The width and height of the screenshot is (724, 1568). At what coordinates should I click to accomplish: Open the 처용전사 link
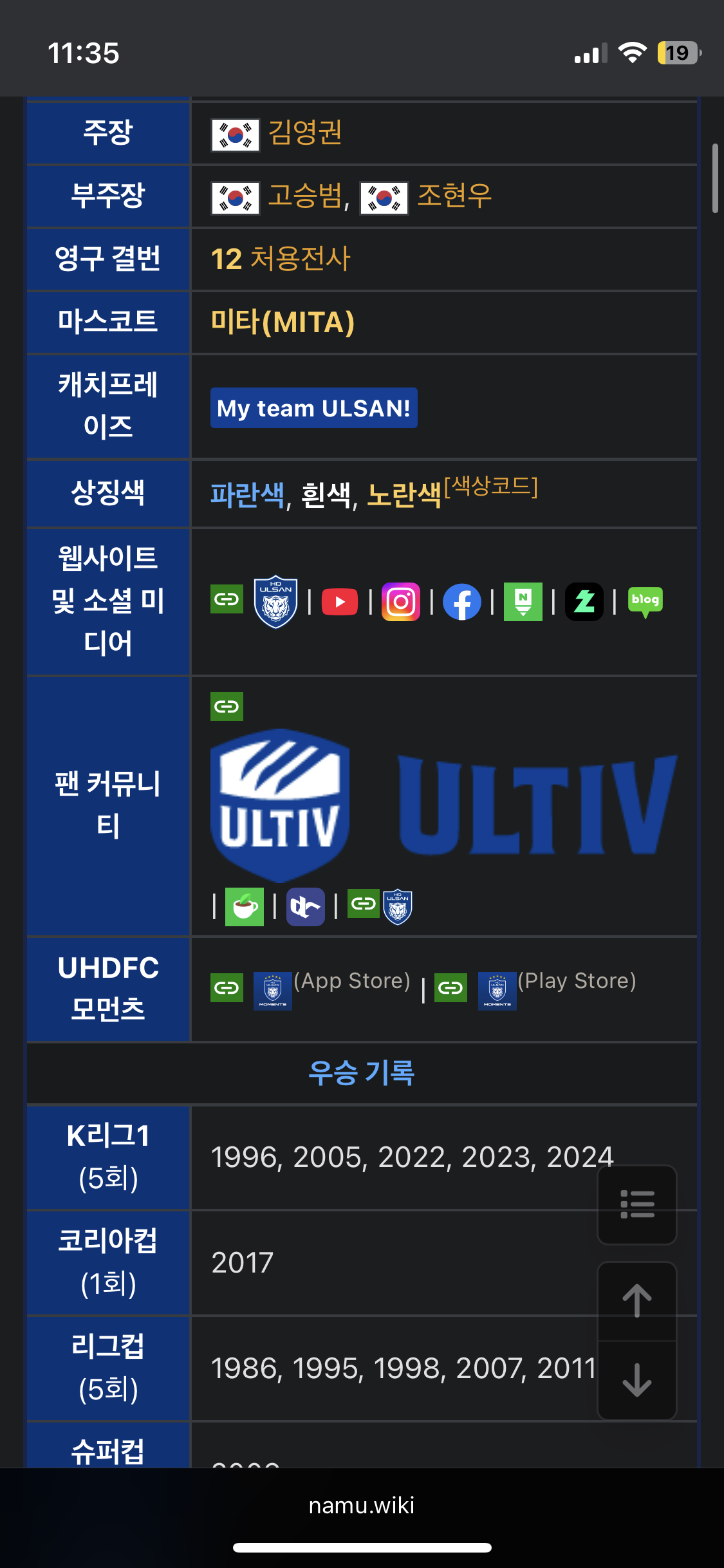(x=299, y=259)
